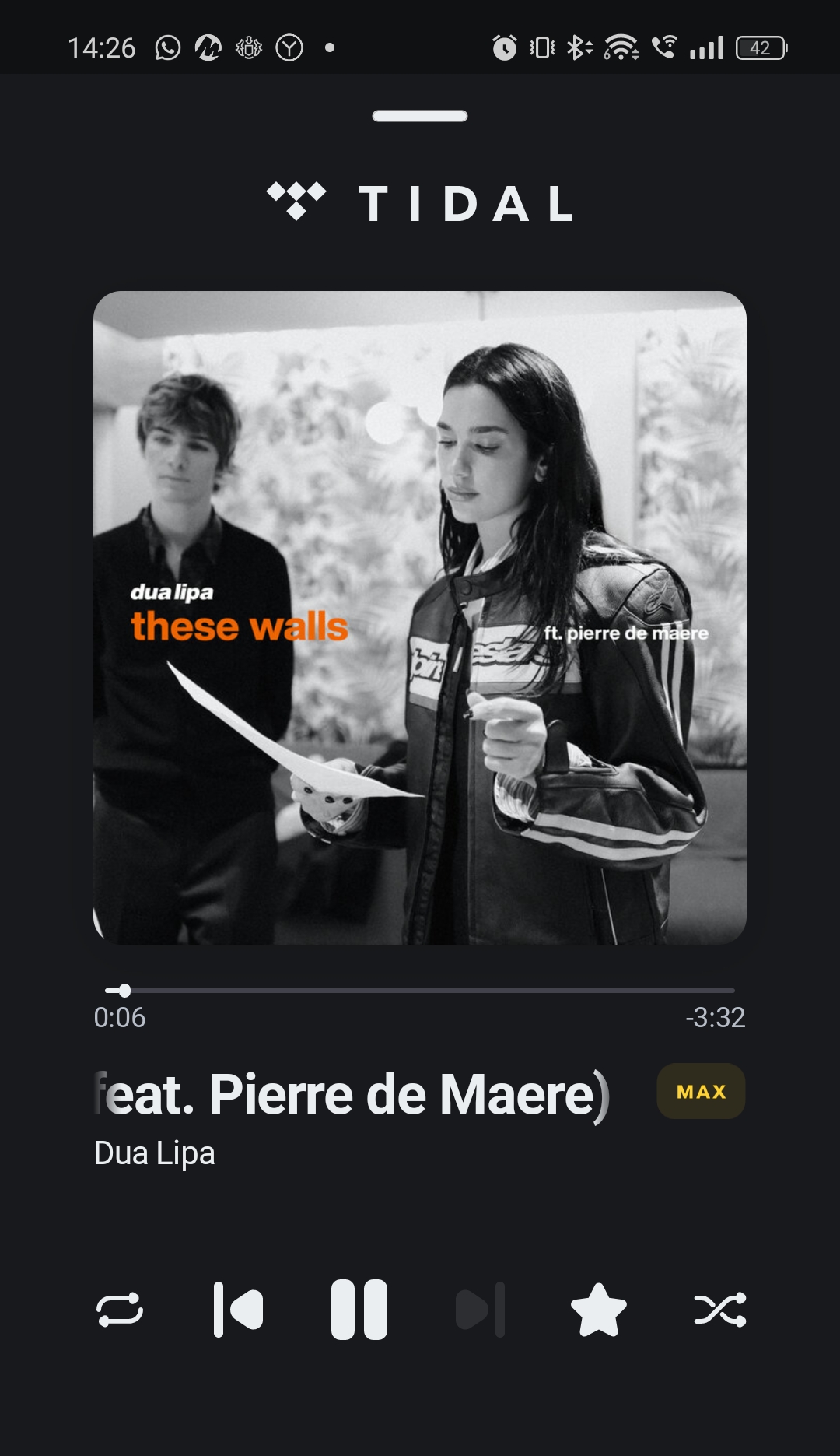Tap the playback progress bar to seek
840x1456 pixels.
(420, 991)
